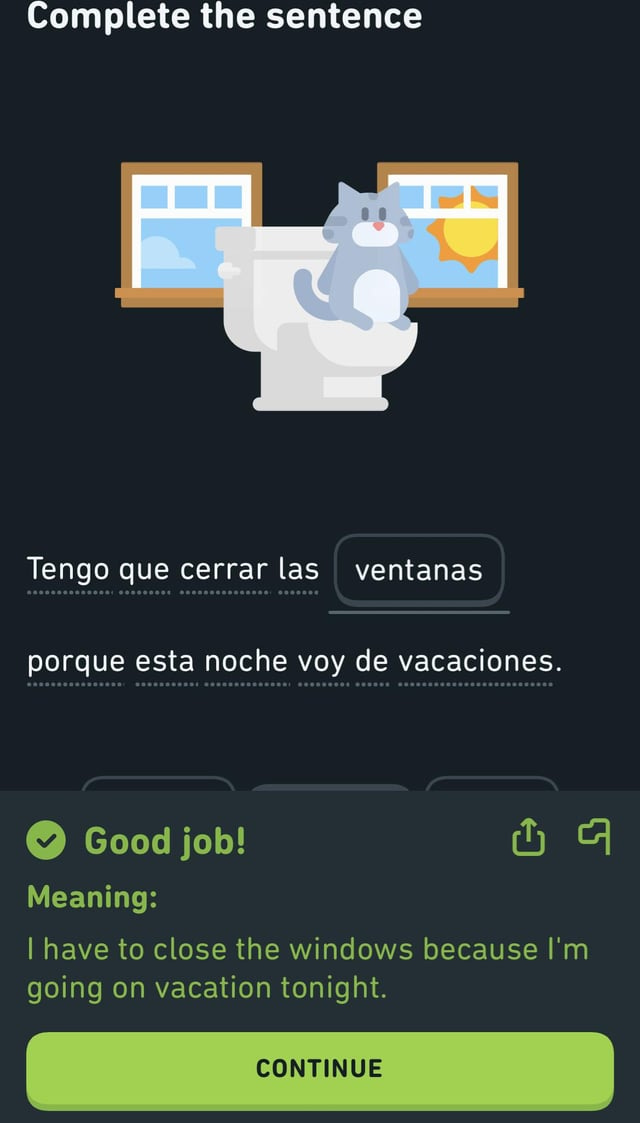Show the hint for the word 'cerrar'
640x1123 pixels.
click(224, 571)
